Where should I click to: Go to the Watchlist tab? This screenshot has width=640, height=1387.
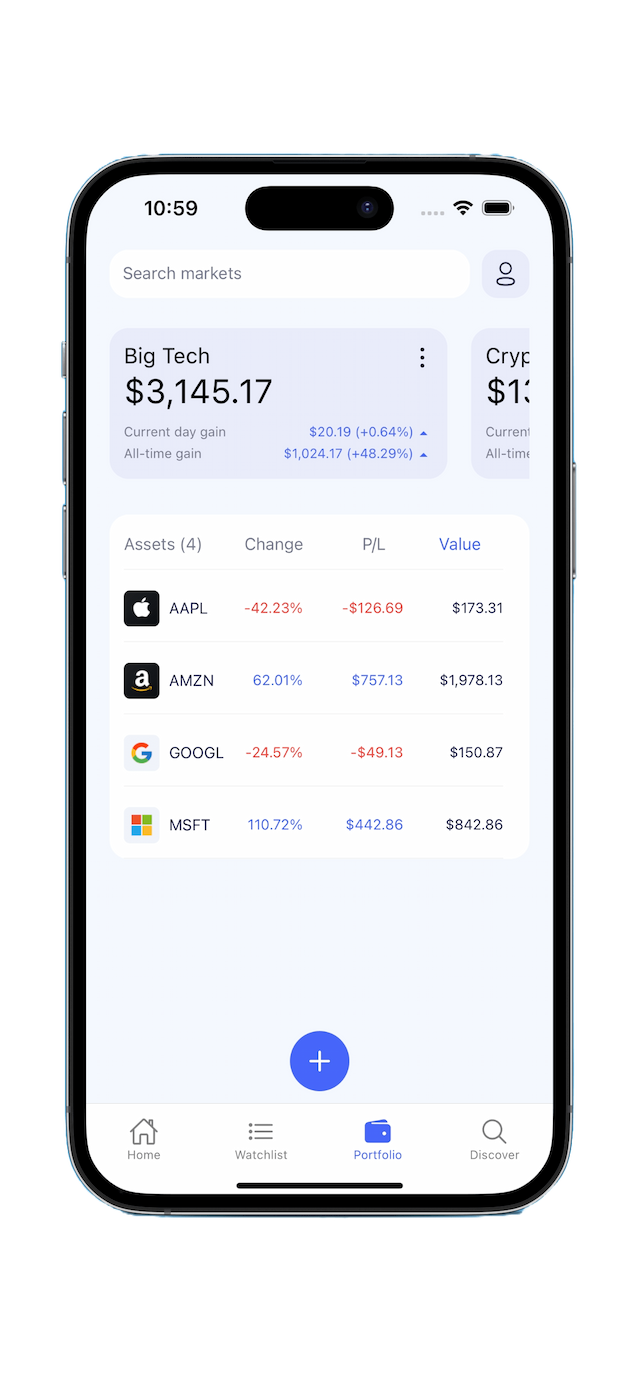click(x=261, y=1140)
